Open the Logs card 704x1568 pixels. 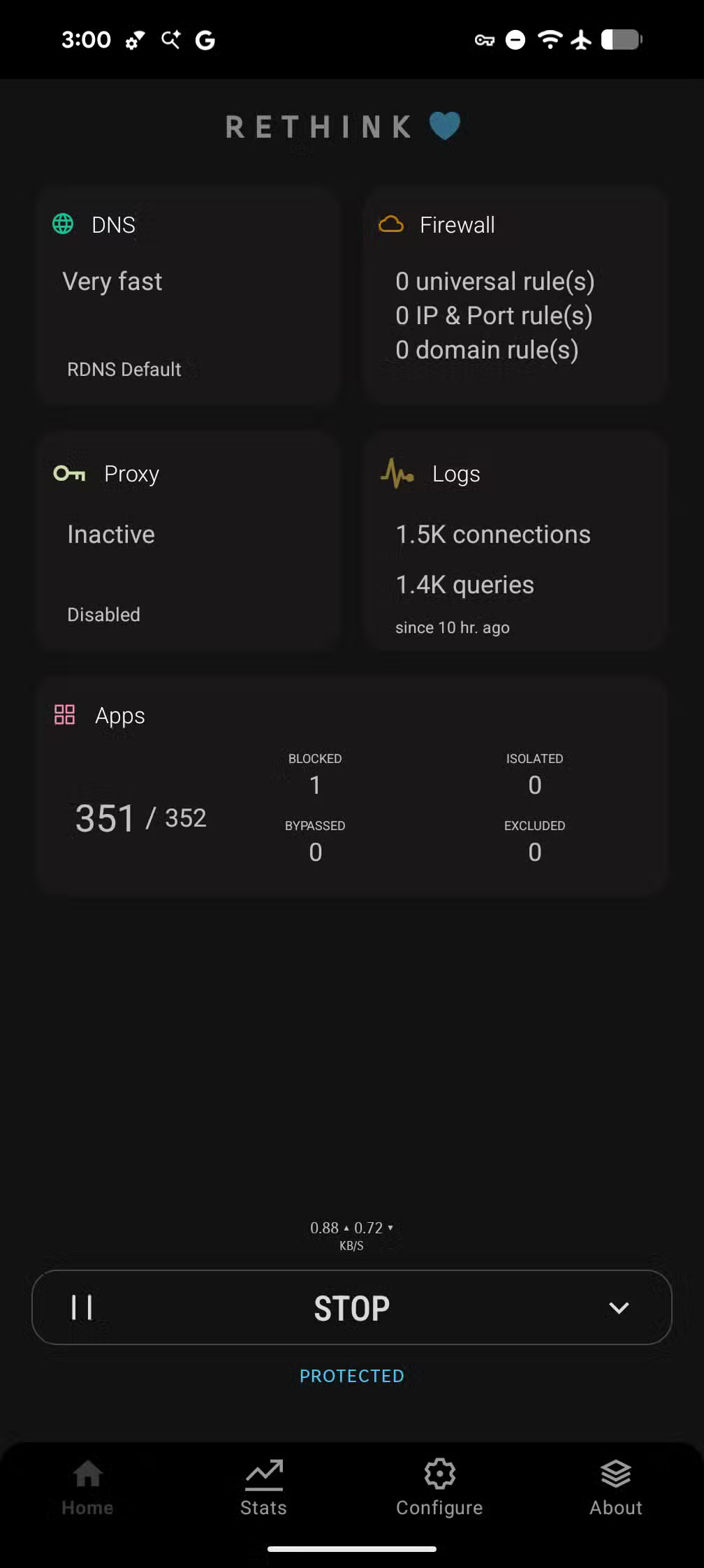[x=515, y=544]
